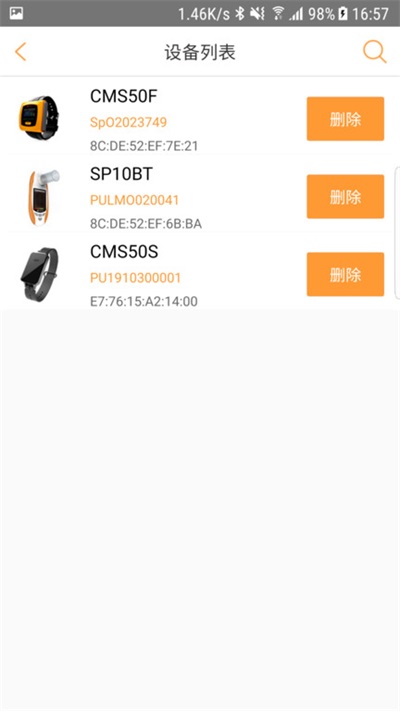The height and width of the screenshot is (711, 400).
Task: Open the search magnifier icon
Action: tap(375, 52)
